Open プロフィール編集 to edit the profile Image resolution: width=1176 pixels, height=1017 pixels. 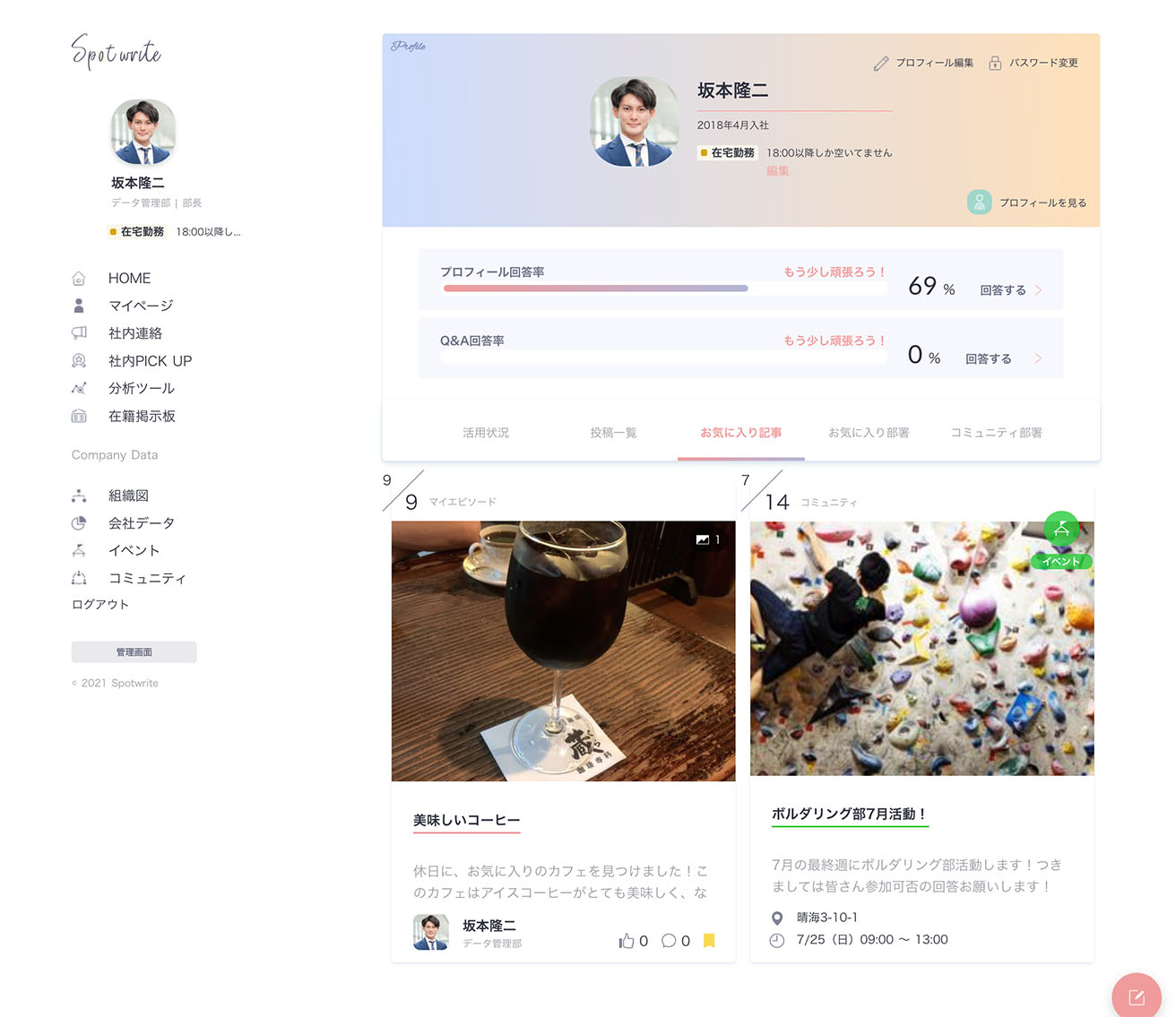(x=924, y=63)
